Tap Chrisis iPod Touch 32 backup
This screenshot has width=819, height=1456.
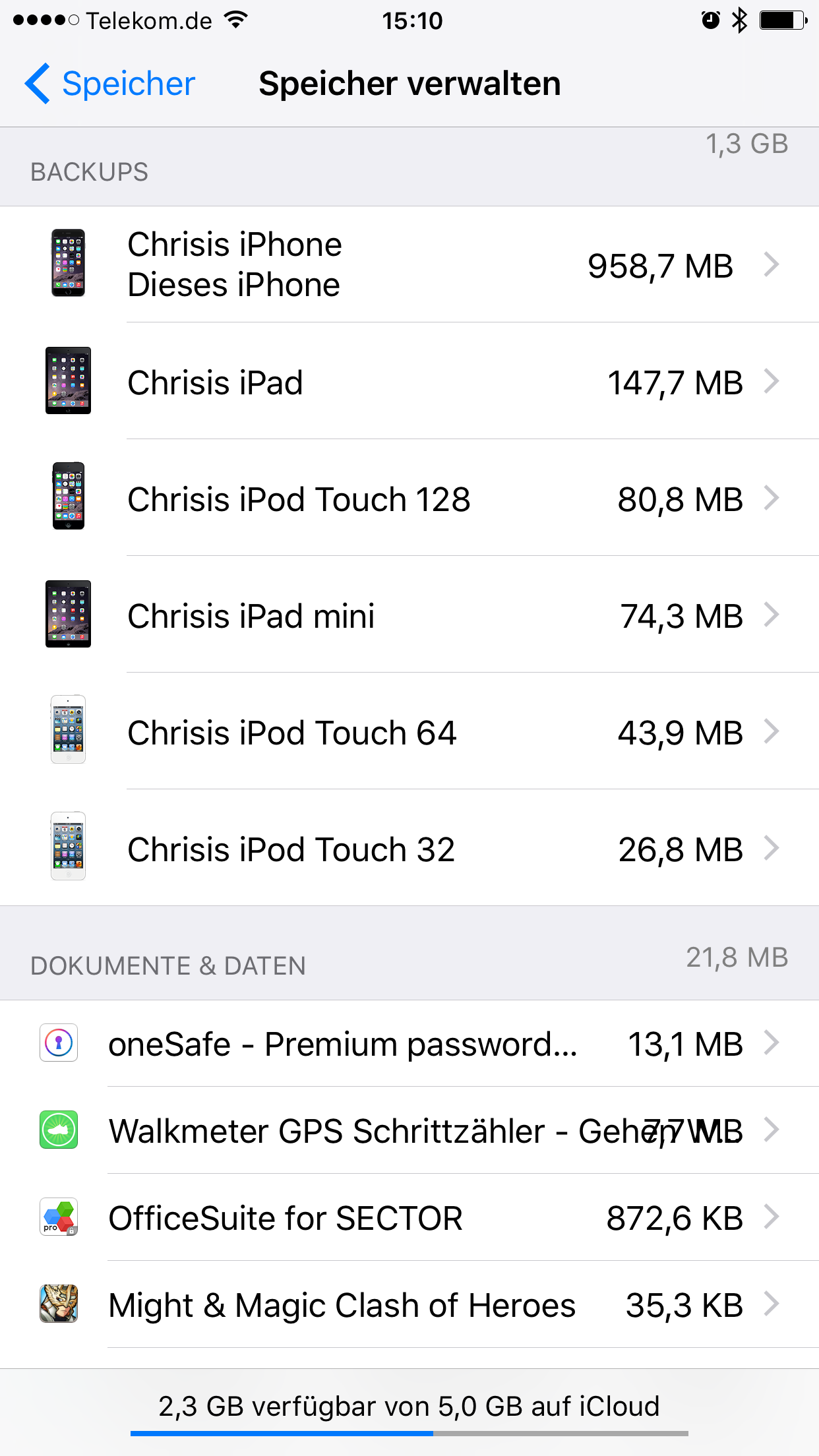click(409, 848)
